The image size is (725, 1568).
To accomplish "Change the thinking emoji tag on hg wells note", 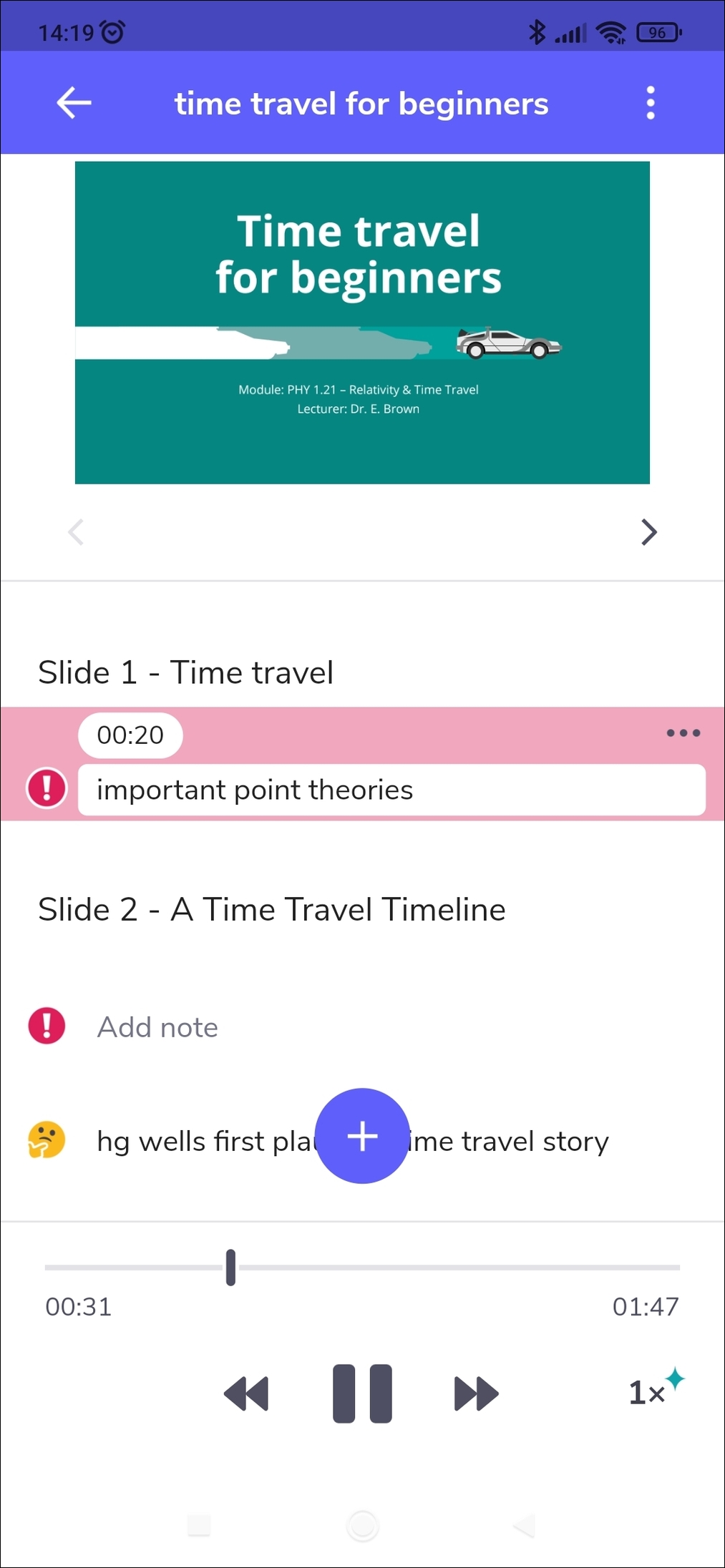I will tap(47, 1140).
